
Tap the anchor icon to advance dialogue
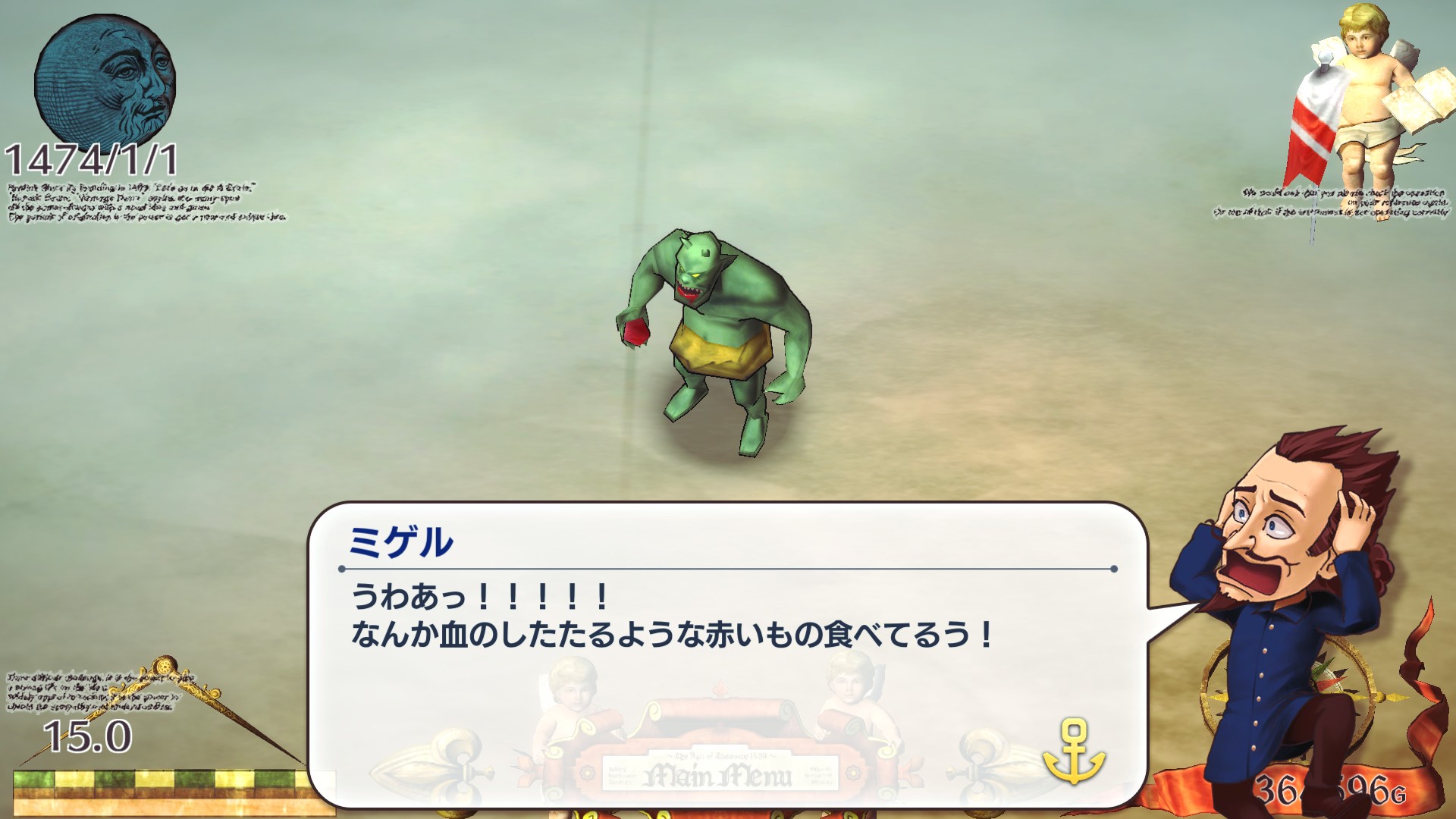pos(1074,752)
